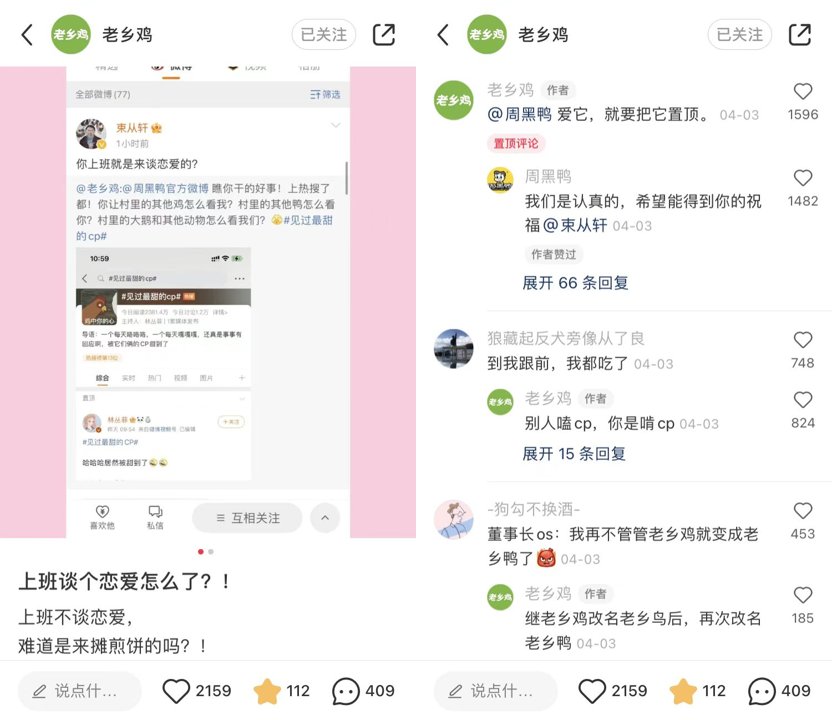Like 周黑鸭's reply with 1482 likes

(802, 179)
